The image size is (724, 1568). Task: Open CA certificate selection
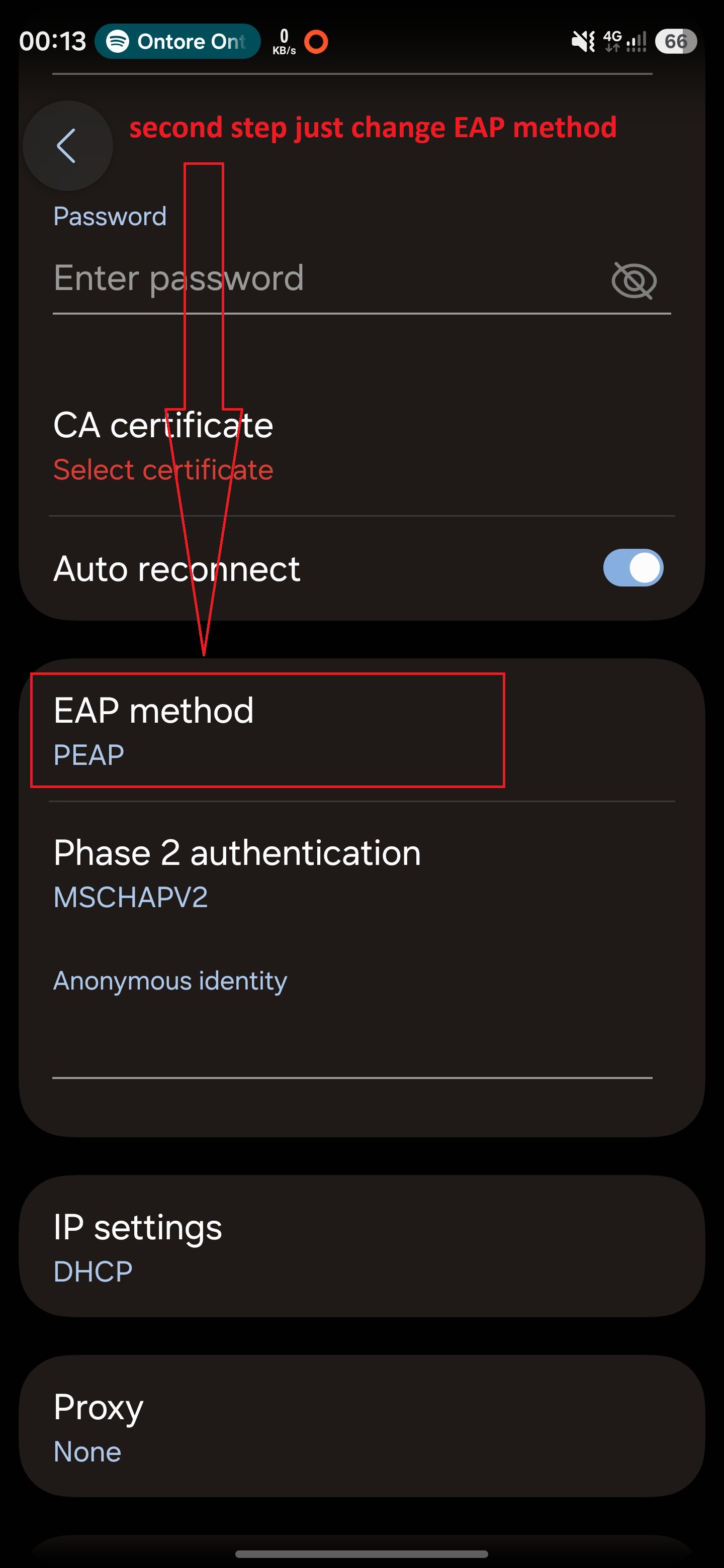click(x=361, y=446)
